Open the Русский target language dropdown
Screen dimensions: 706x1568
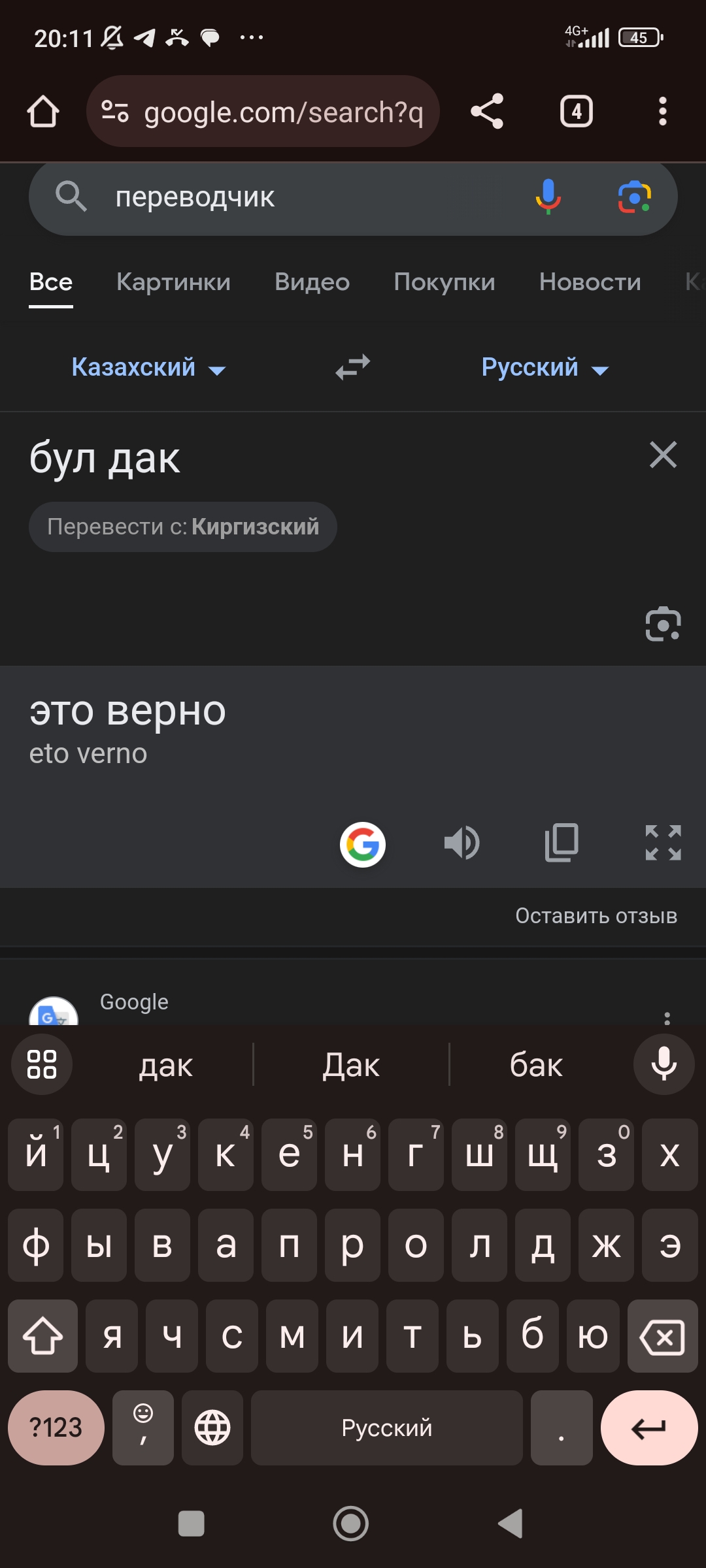545,368
